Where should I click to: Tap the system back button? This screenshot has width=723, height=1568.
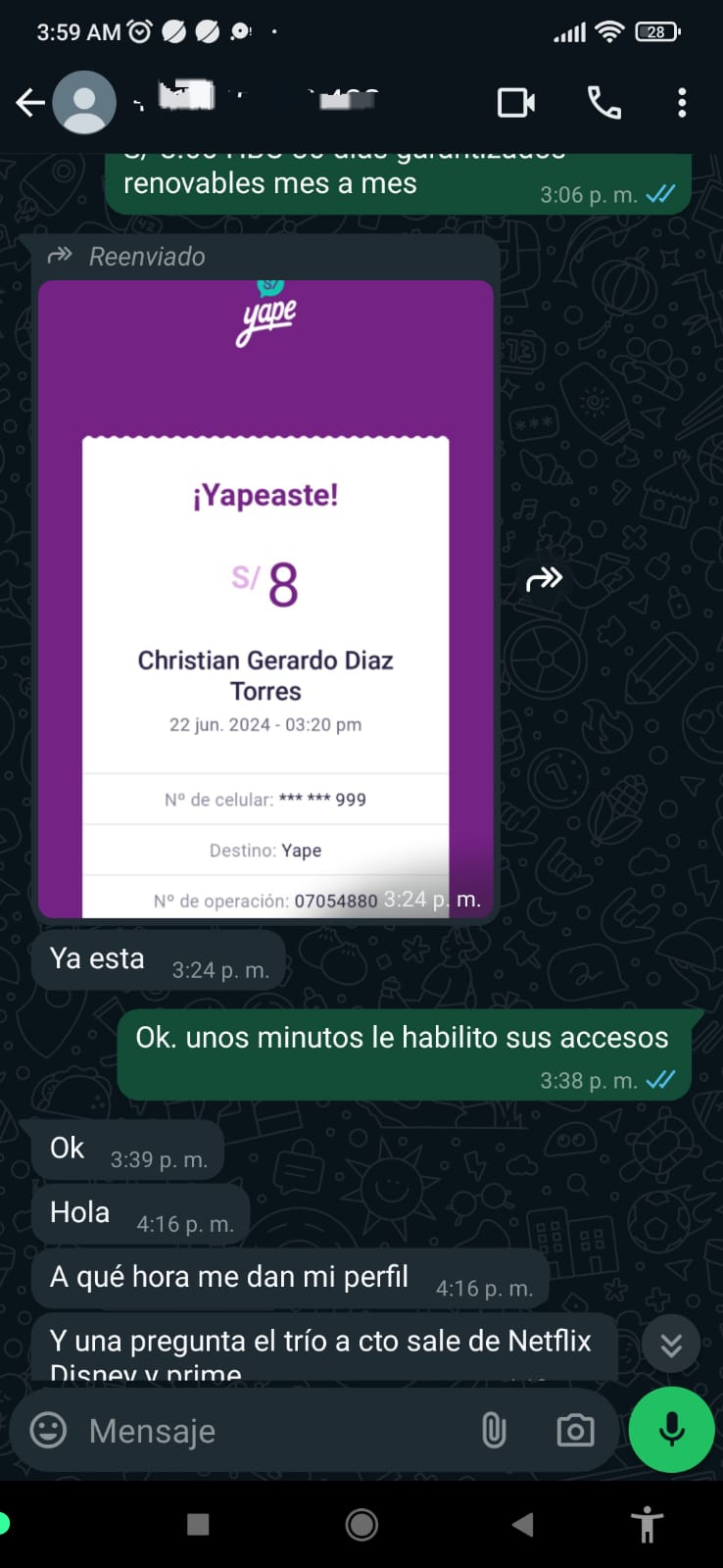click(x=523, y=1524)
